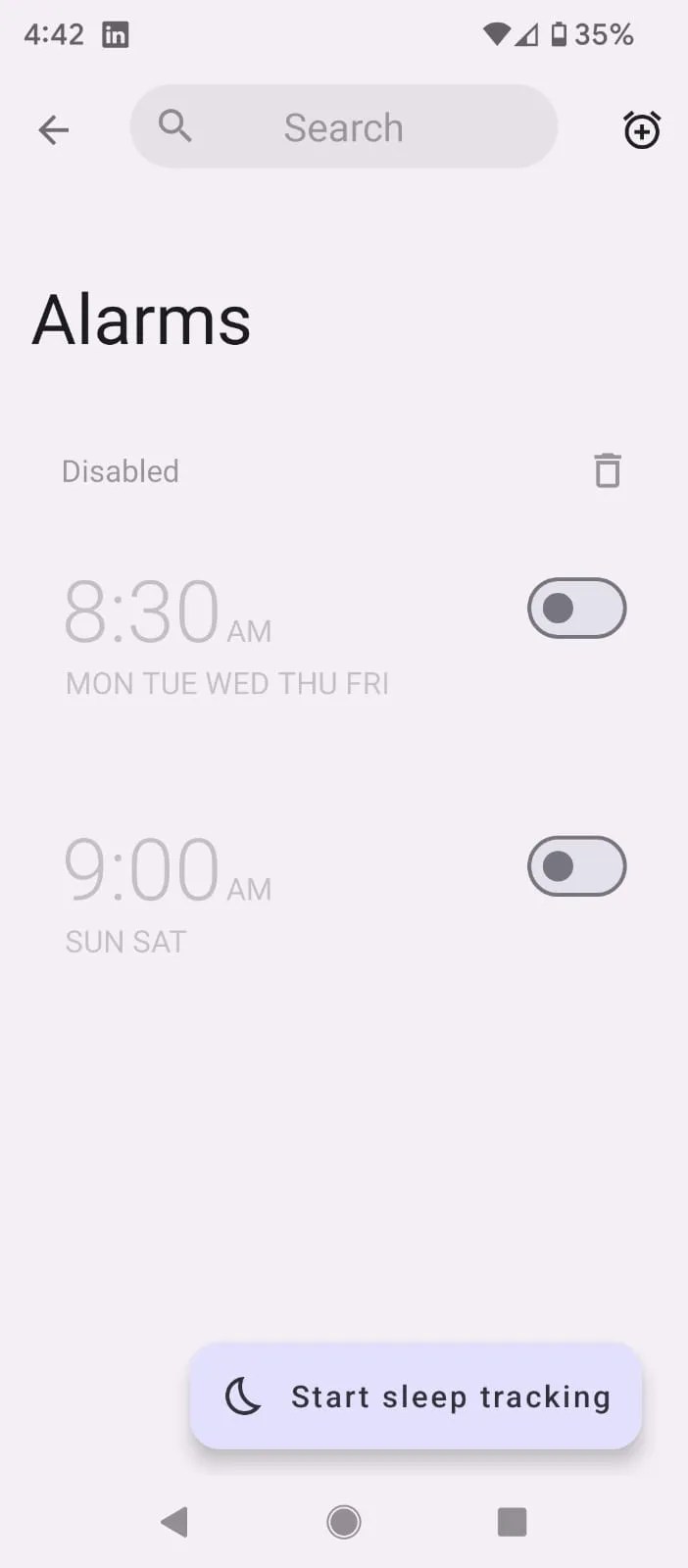Start sleep tracking
Screen dimensions: 688x1568
(416, 1396)
